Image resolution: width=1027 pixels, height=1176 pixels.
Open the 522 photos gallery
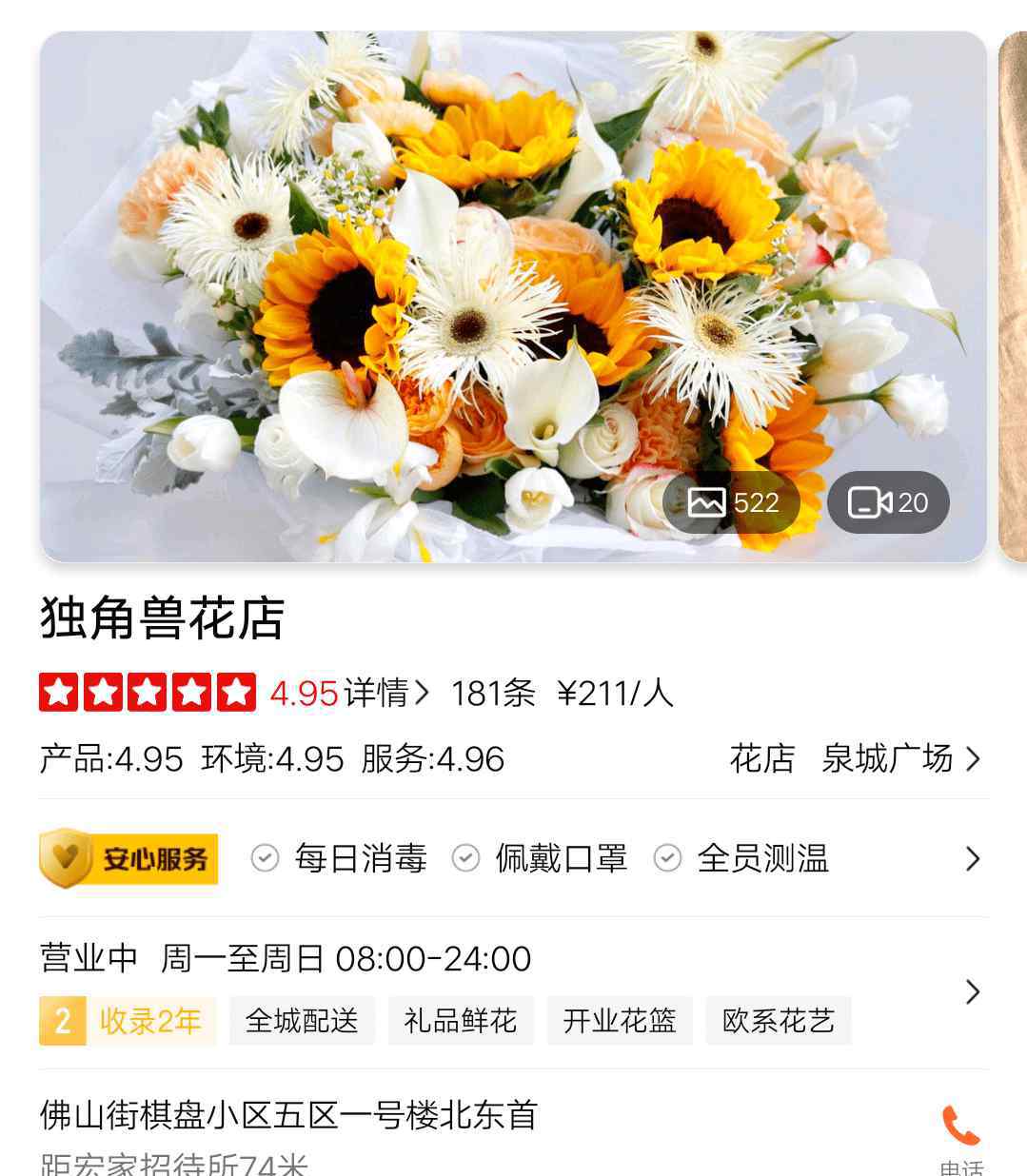731,502
